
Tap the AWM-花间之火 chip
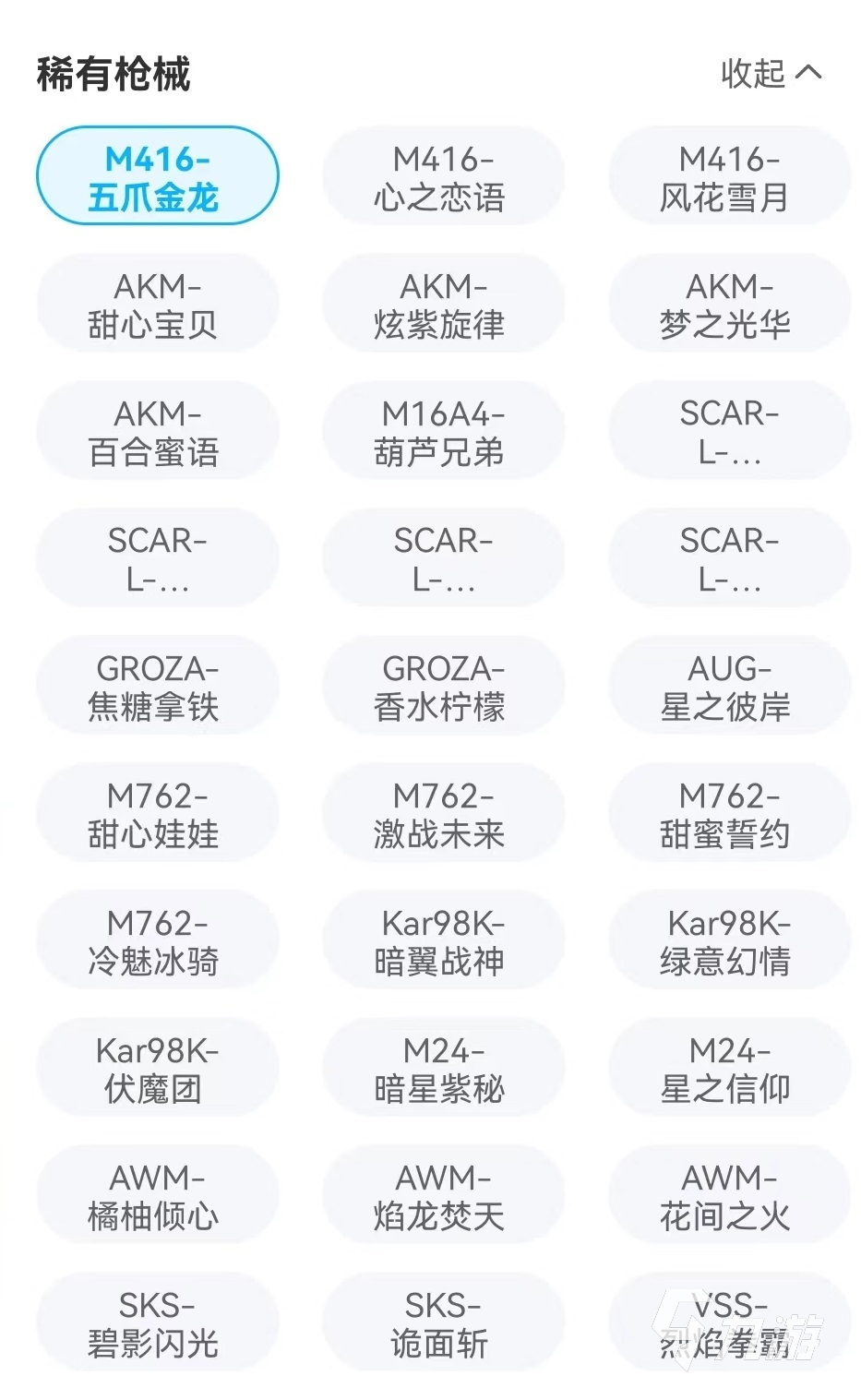pos(729,1195)
